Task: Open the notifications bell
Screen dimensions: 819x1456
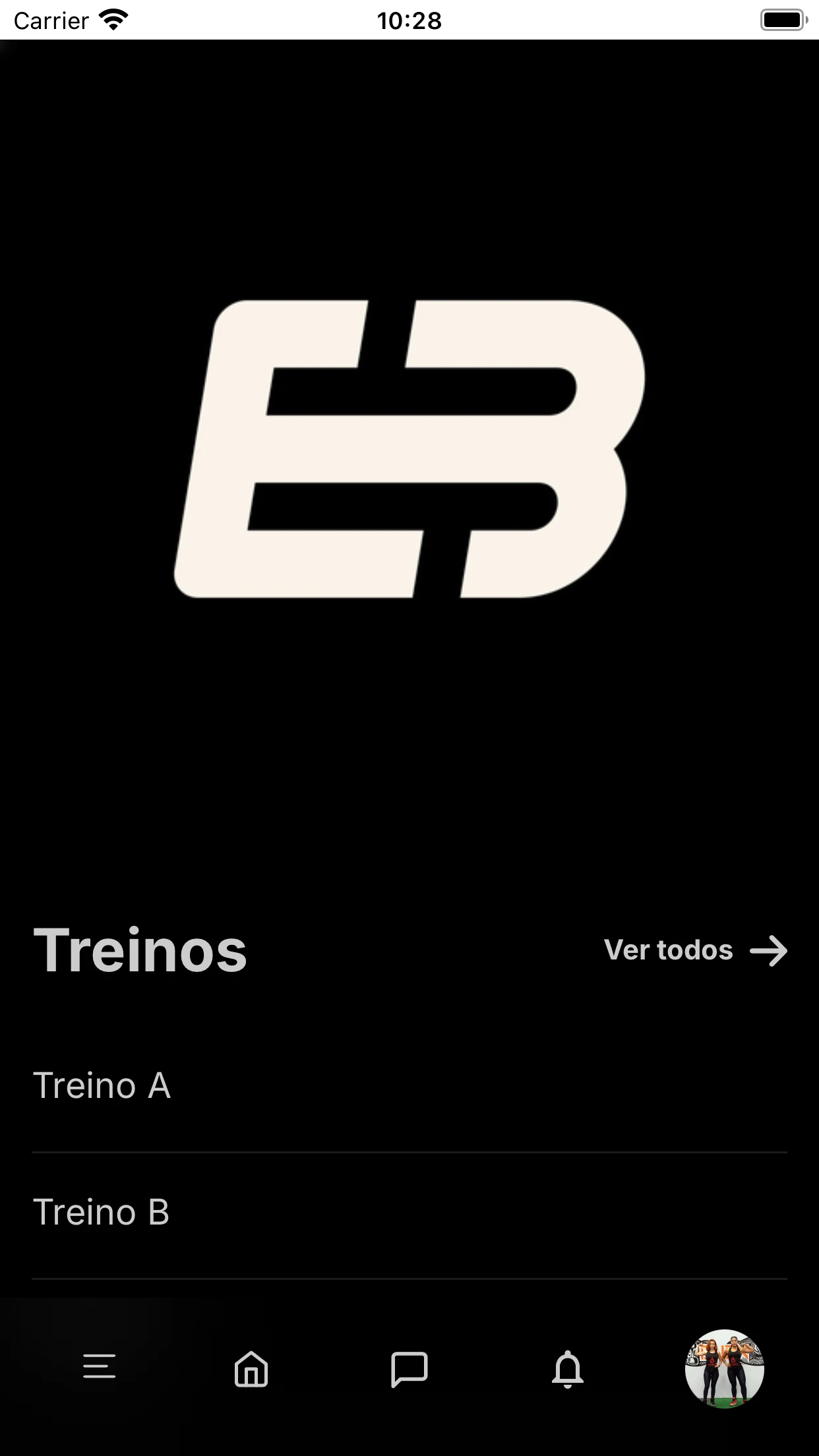Action: point(568,1369)
